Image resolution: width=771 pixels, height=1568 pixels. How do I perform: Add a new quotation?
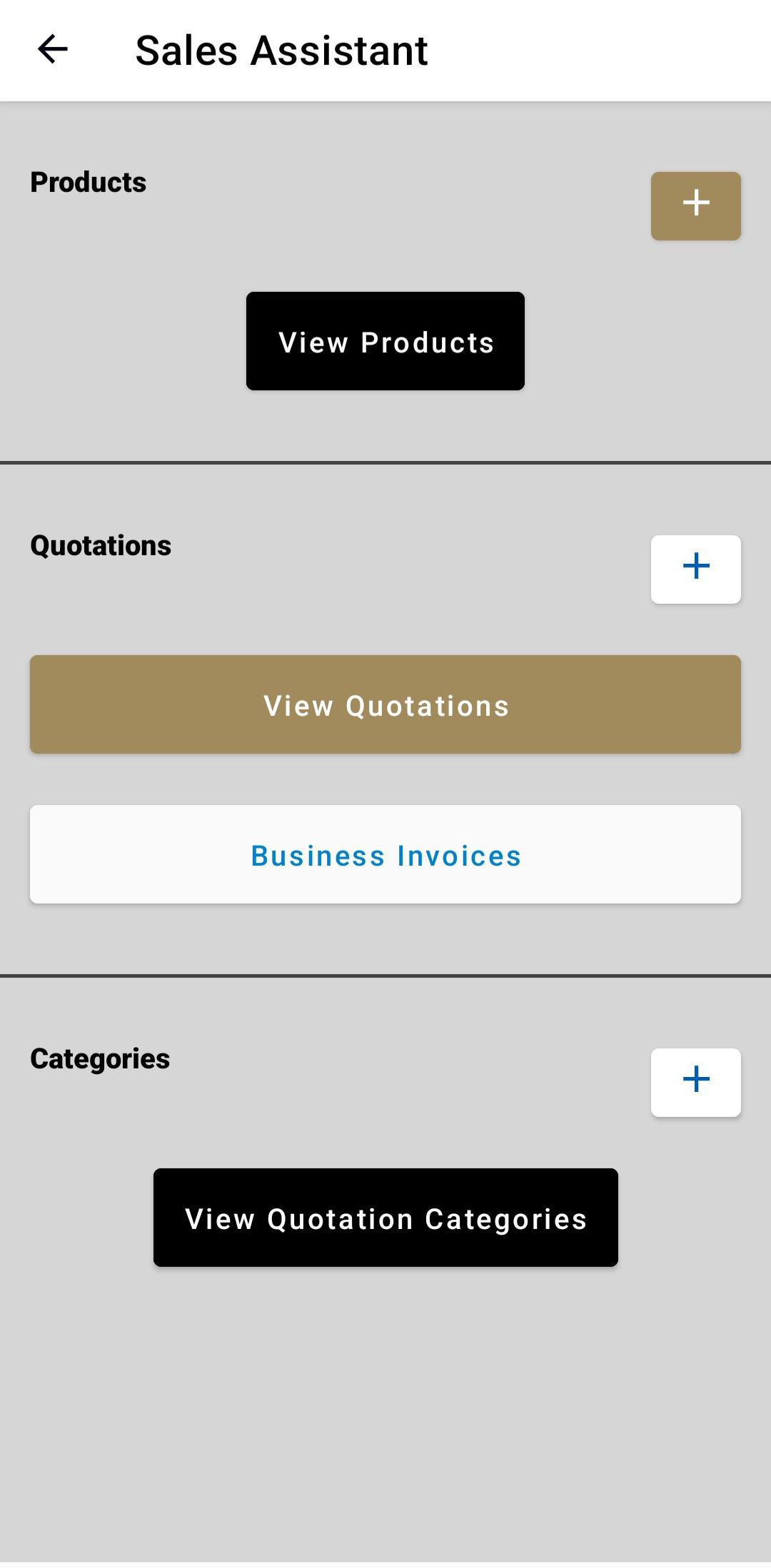[695, 569]
